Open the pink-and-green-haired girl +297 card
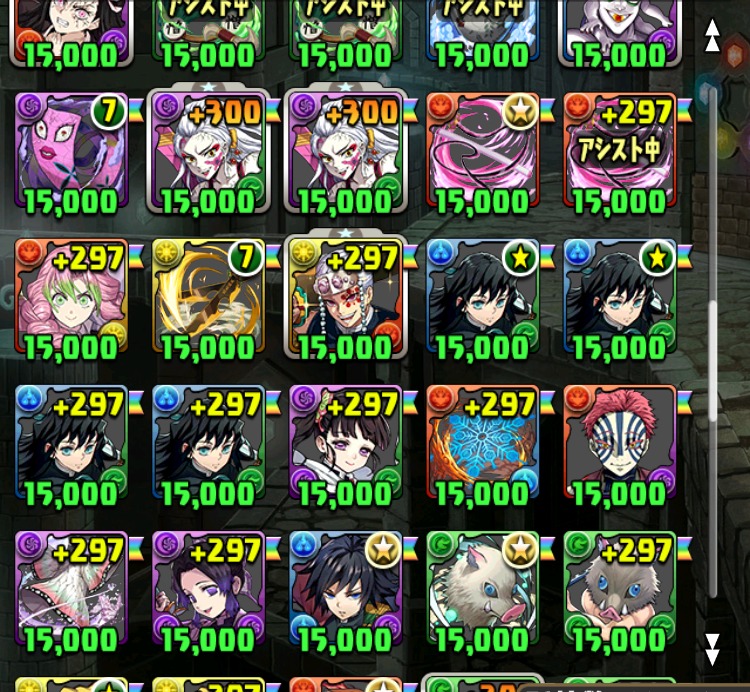The height and width of the screenshot is (692, 750). pos(71,300)
